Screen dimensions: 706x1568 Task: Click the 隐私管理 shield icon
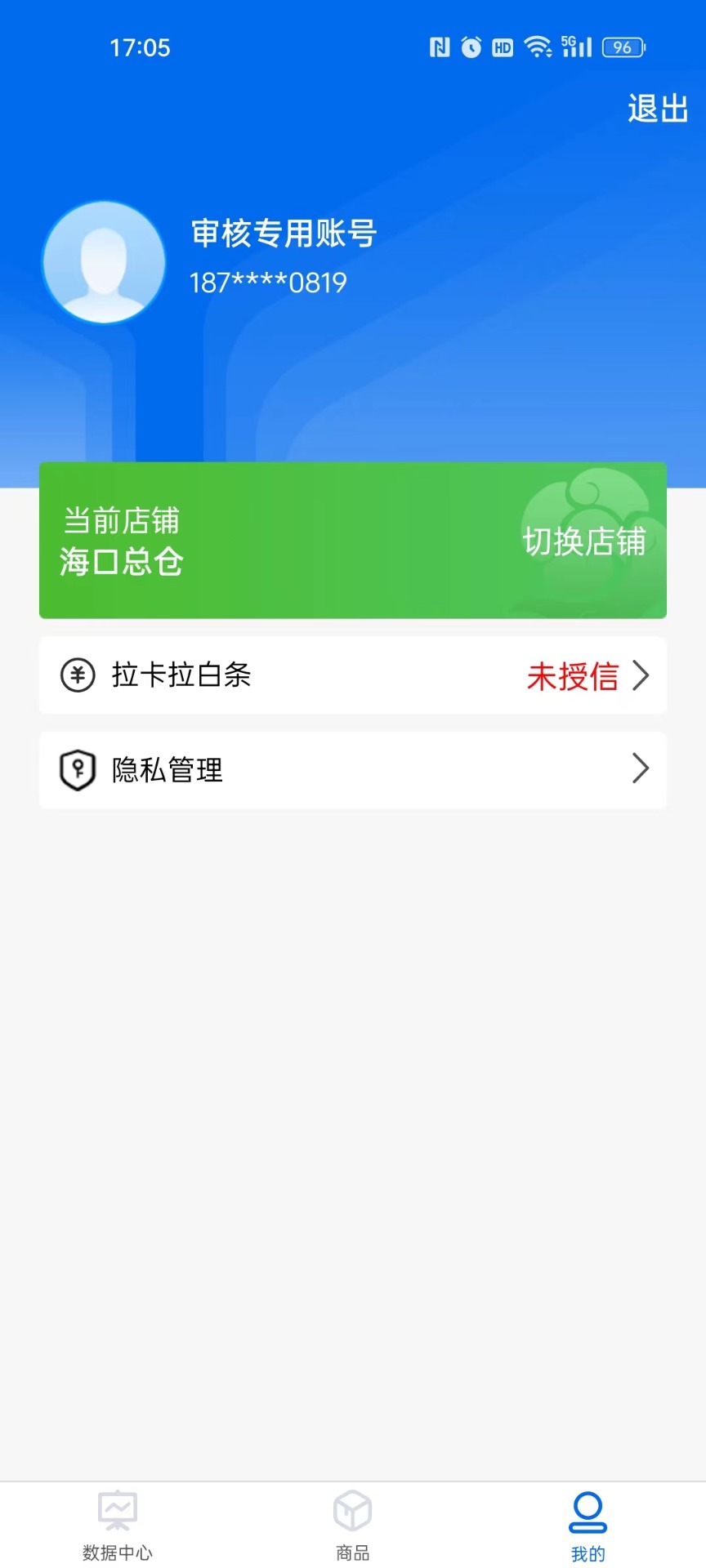pyautogui.click(x=78, y=768)
